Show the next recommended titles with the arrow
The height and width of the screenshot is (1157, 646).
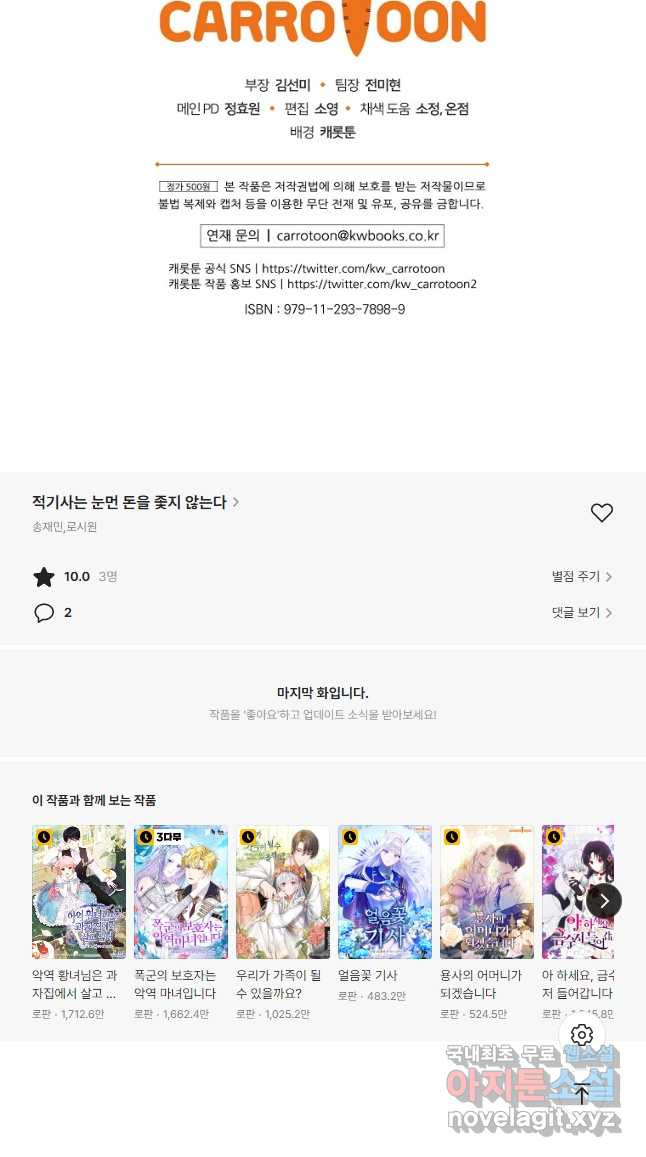603,900
